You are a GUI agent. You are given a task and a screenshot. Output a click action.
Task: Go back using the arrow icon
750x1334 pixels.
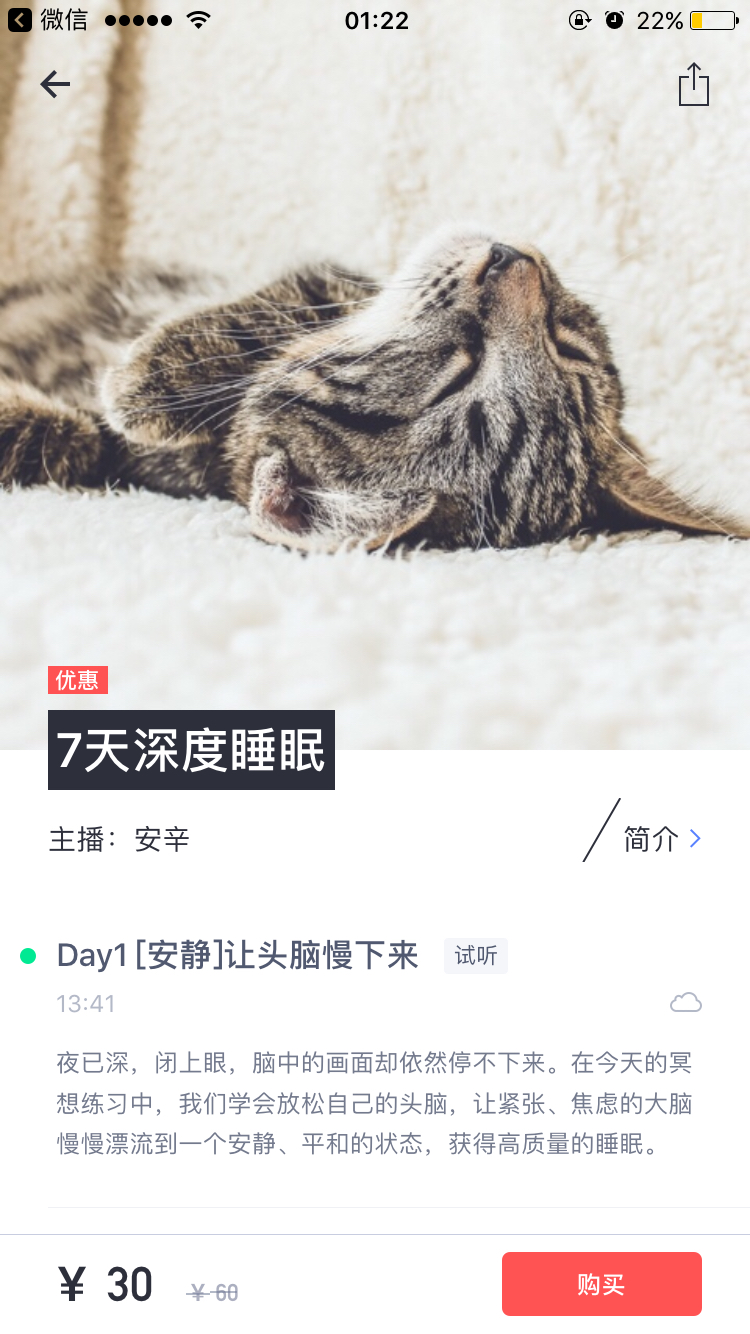[55, 85]
